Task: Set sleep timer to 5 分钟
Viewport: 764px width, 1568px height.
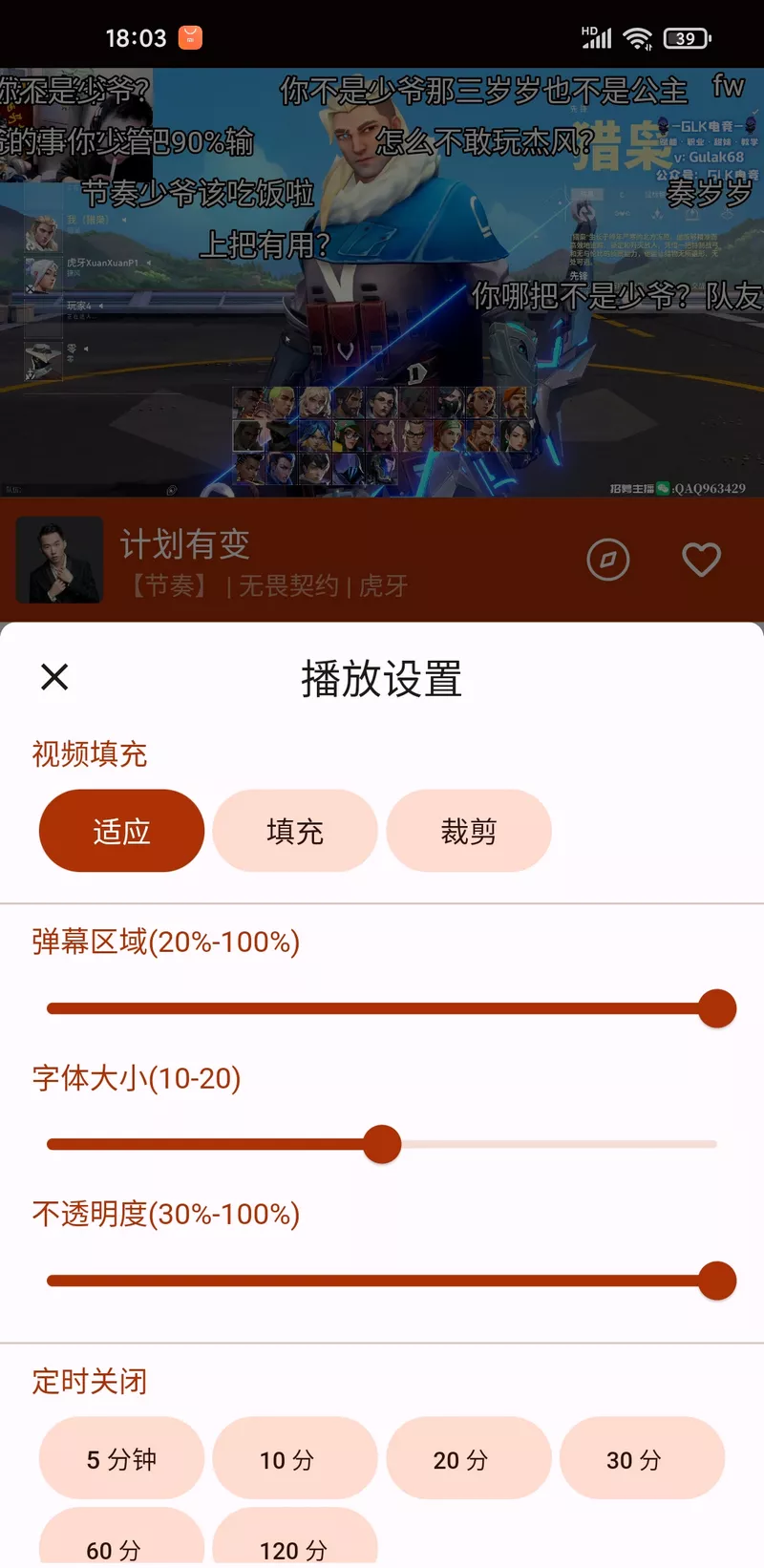Action: (121, 1459)
